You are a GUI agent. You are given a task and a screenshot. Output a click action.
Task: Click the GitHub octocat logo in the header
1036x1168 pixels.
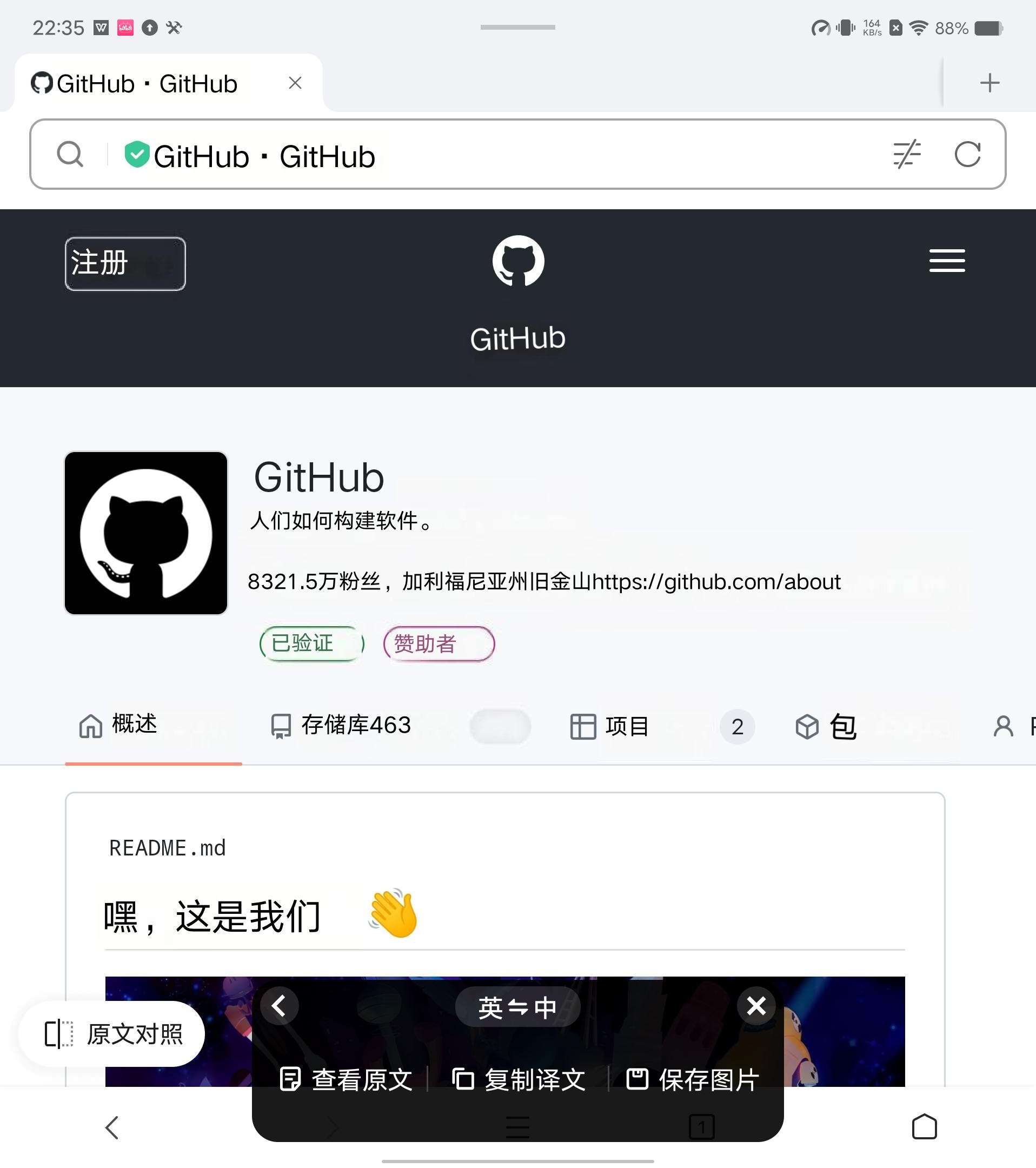tap(517, 262)
